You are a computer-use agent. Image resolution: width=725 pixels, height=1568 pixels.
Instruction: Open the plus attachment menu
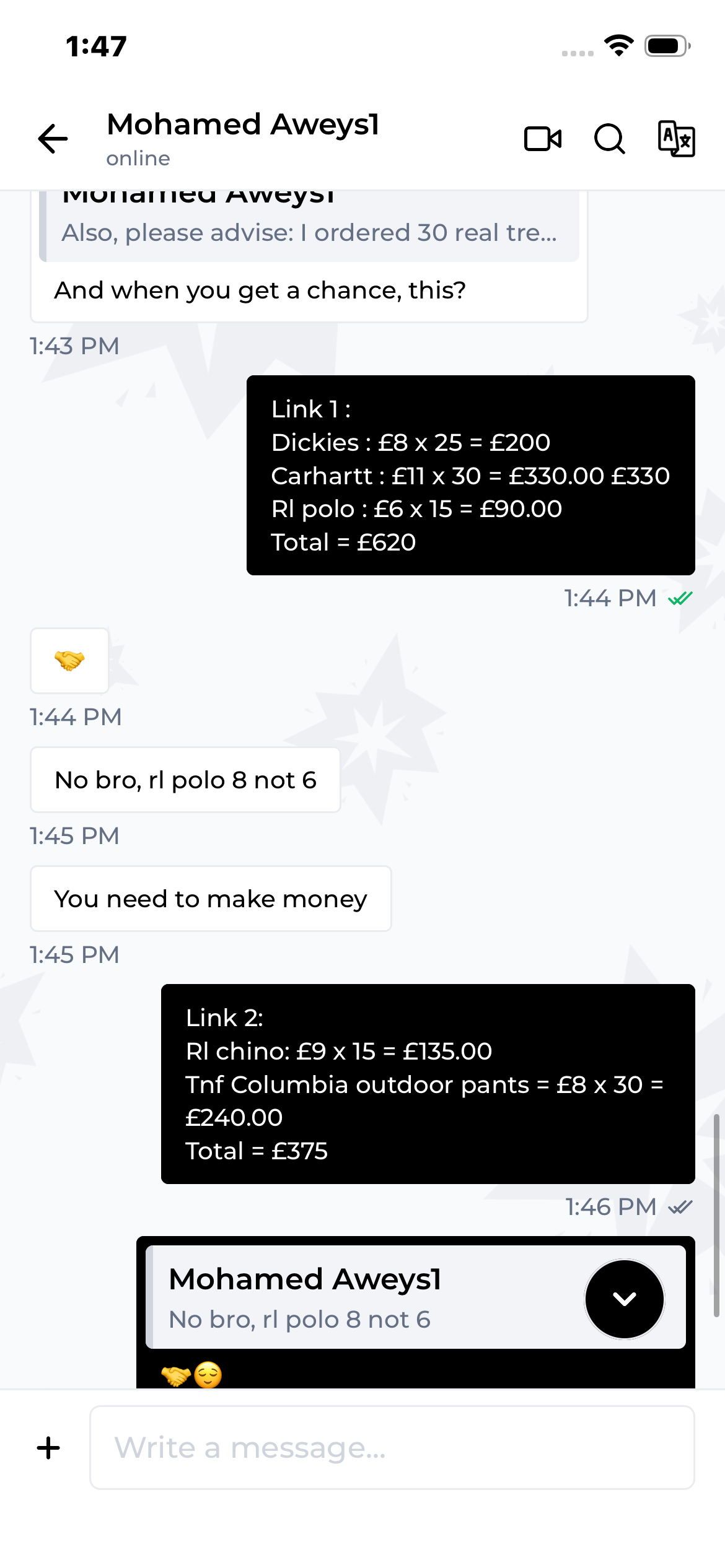point(48,1448)
